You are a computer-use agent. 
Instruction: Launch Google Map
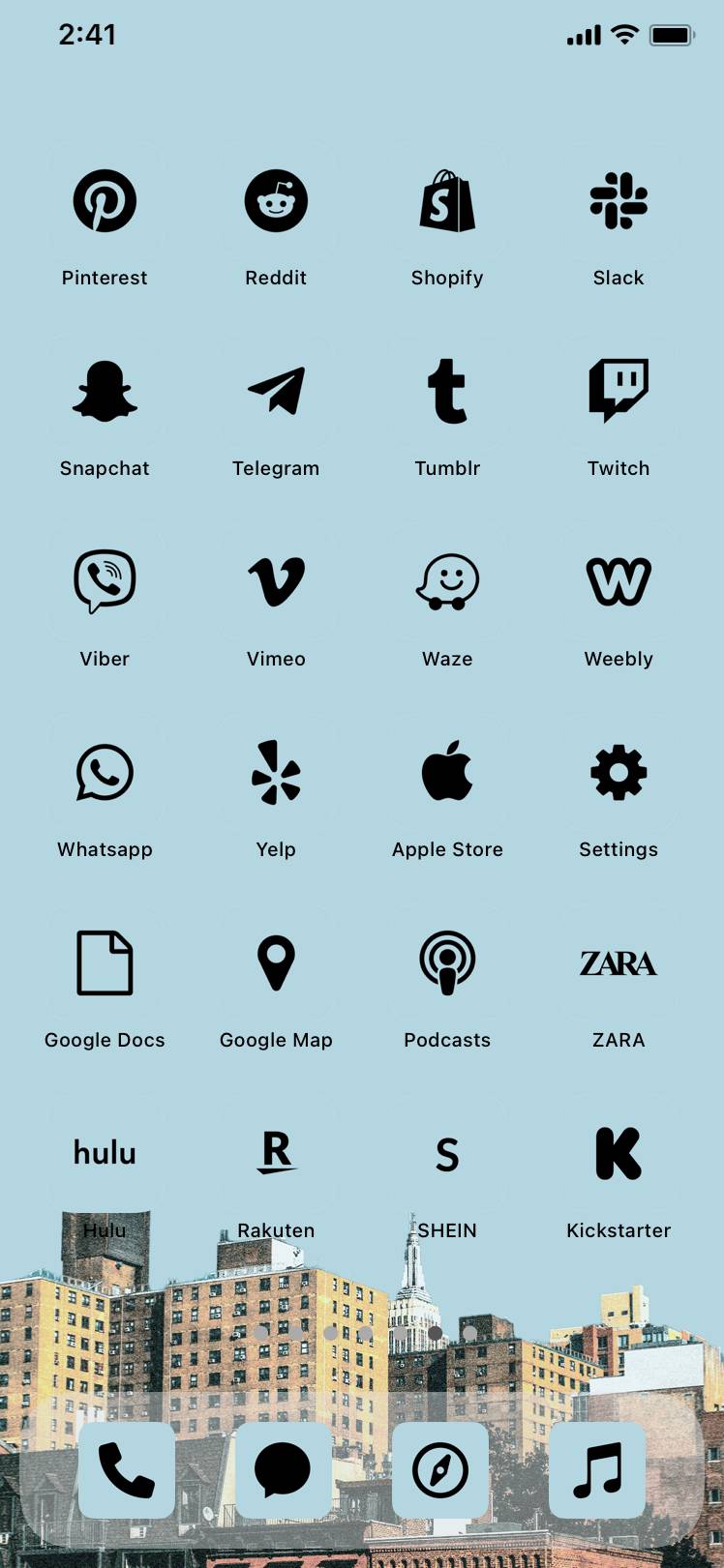(276, 962)
